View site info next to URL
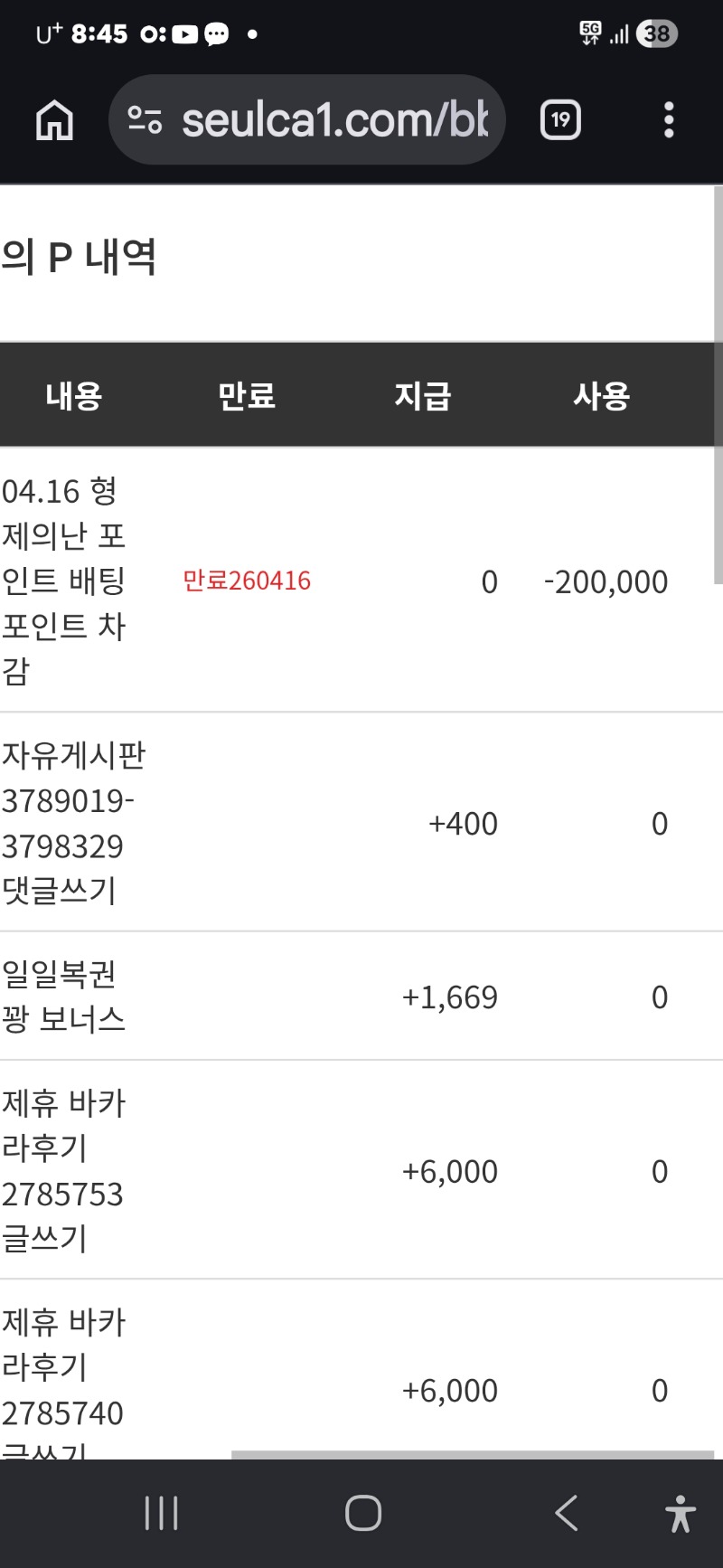The image size is (723, 1568). pyautogui.click(x=145, y=120)
